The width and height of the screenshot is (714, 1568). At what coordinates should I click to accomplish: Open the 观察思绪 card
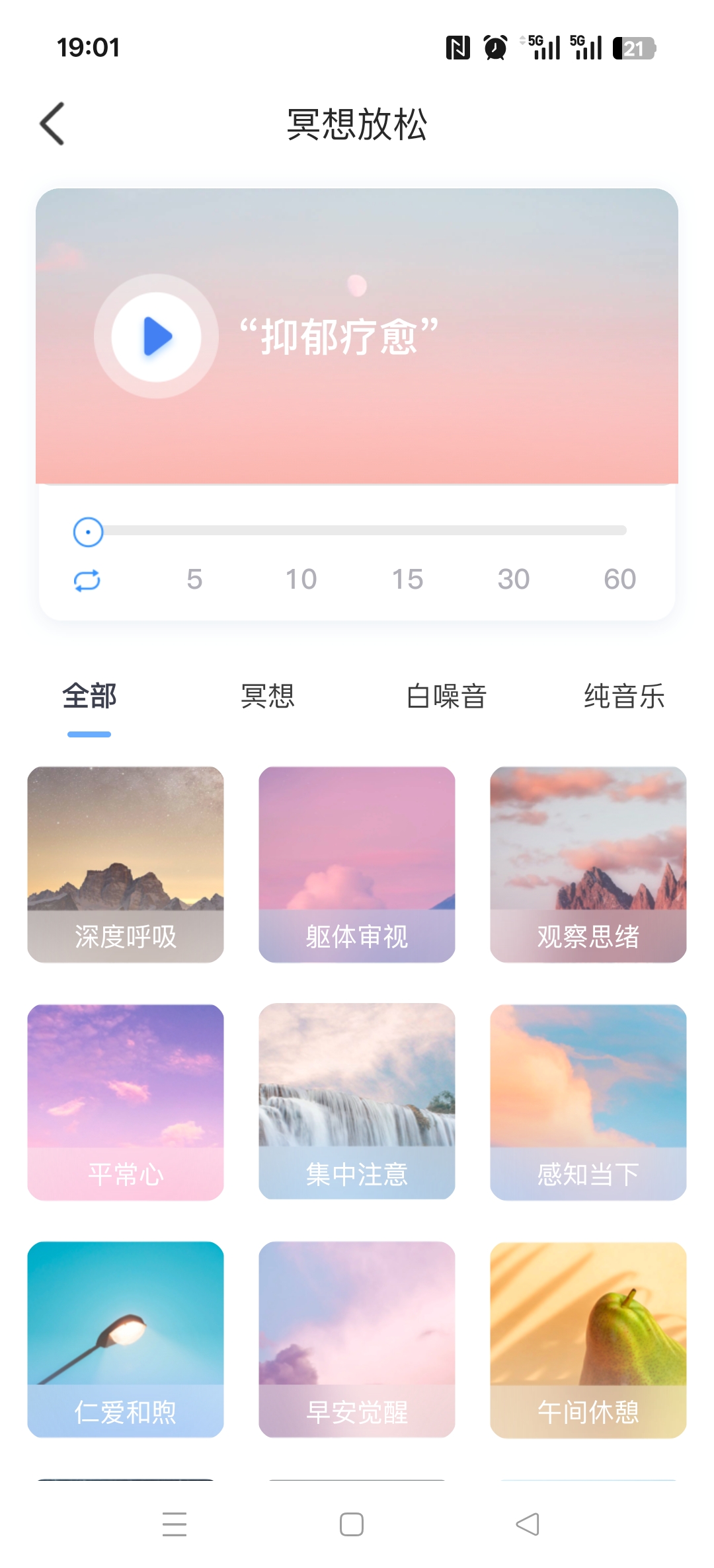(588, 864)
